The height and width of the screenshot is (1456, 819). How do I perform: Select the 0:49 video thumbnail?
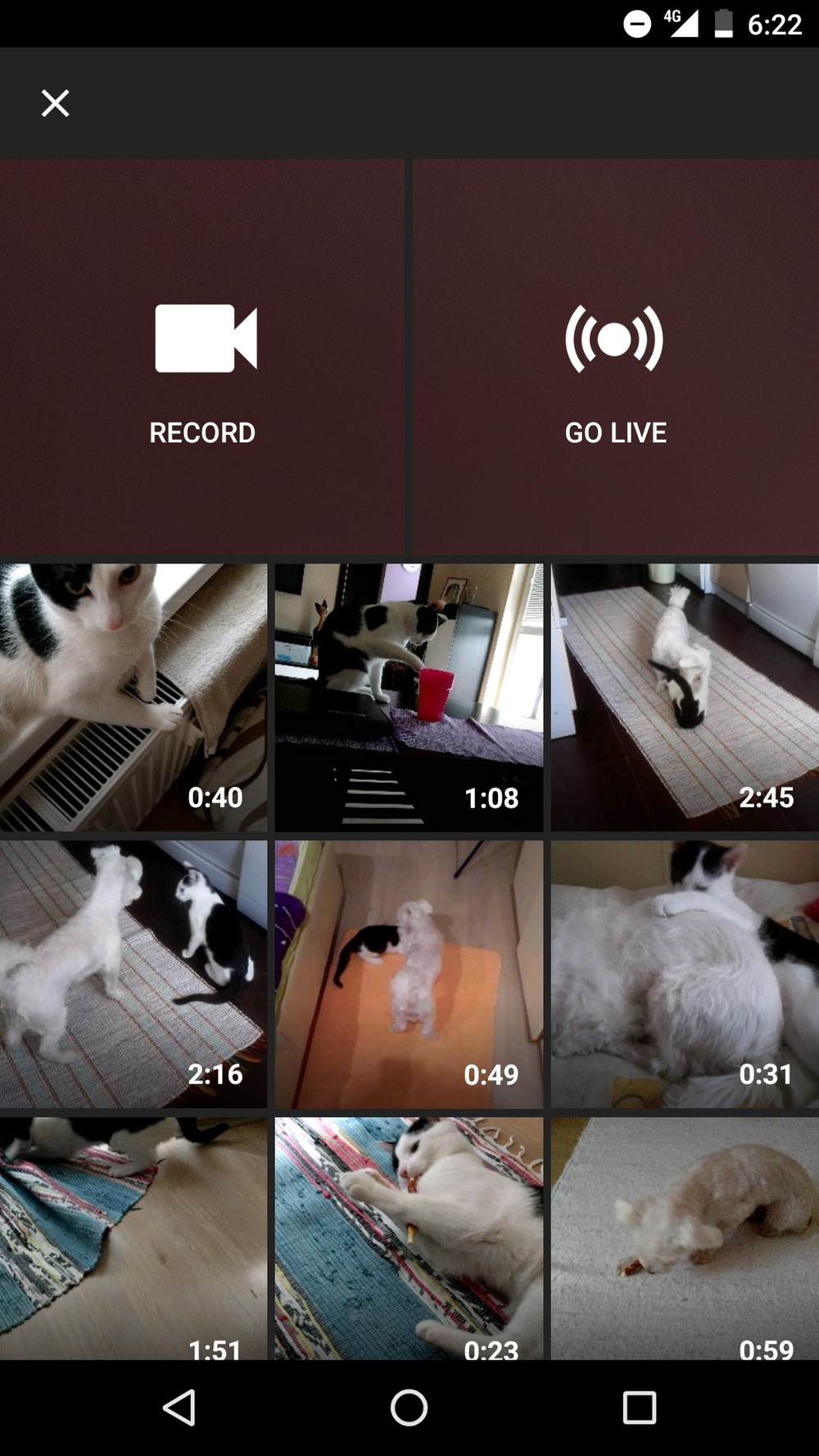[x=409, y=974]
